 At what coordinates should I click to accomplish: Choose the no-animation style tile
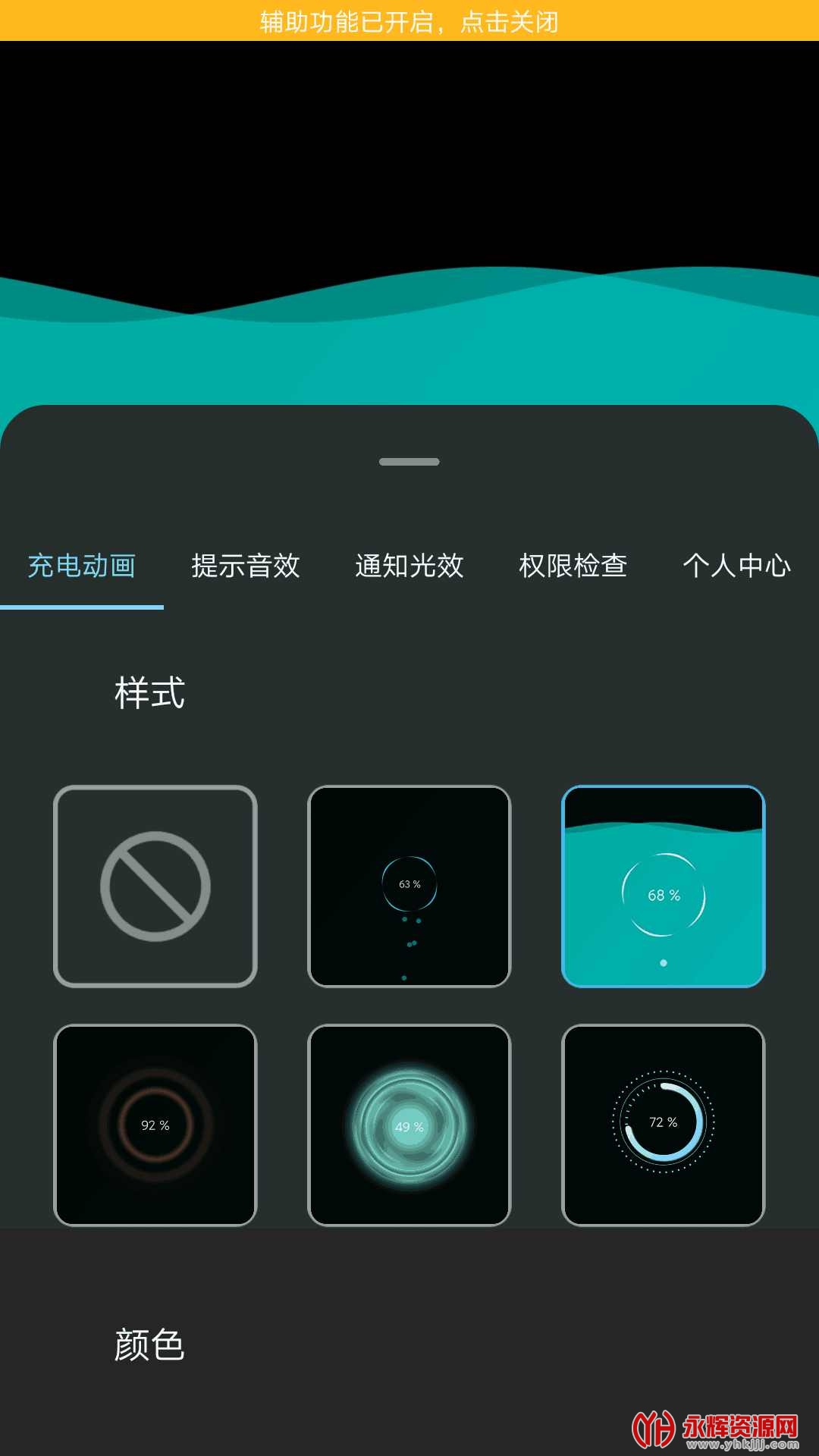(155, 886)
